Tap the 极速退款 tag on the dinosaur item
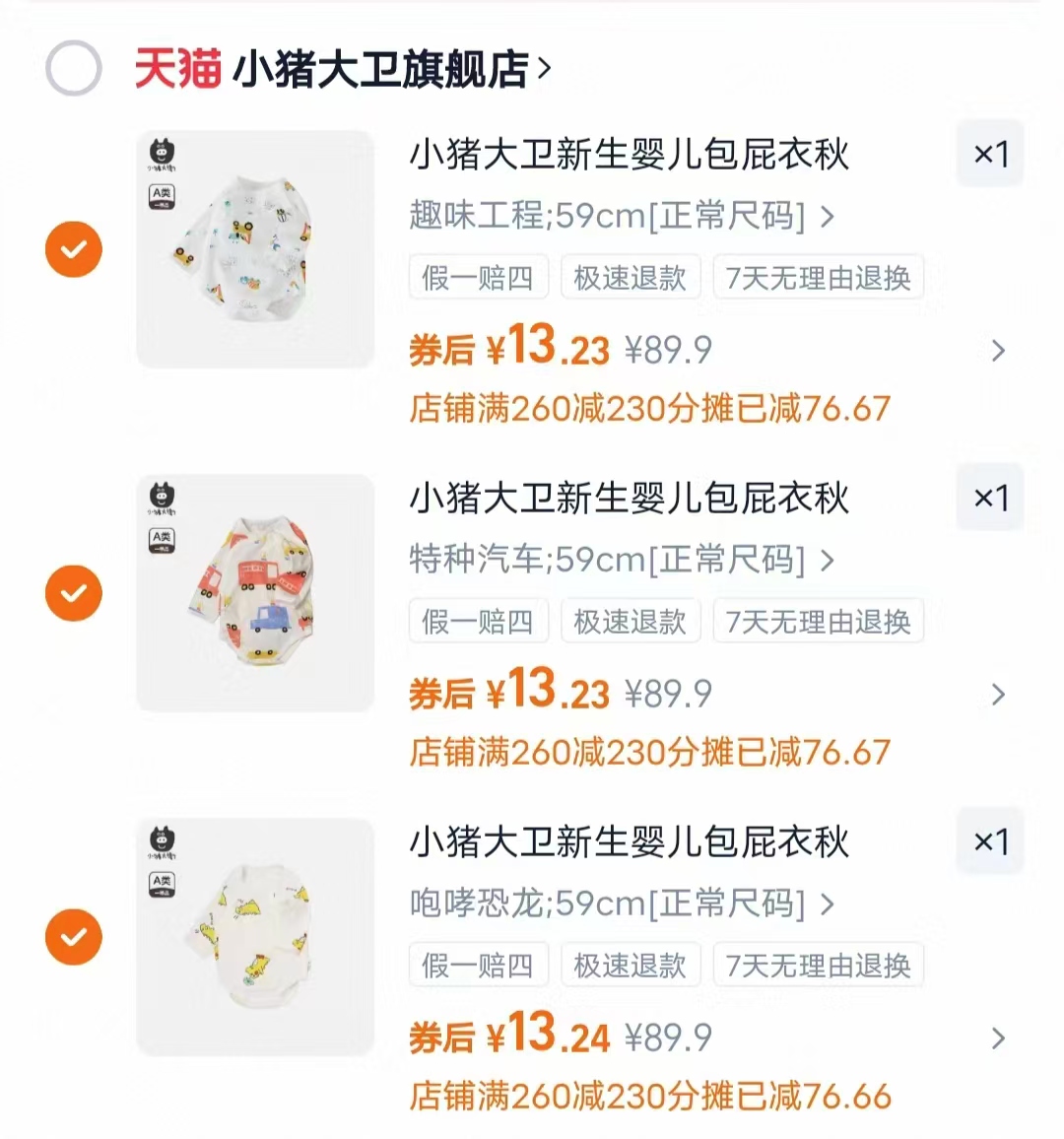 (x=630, y=965)
